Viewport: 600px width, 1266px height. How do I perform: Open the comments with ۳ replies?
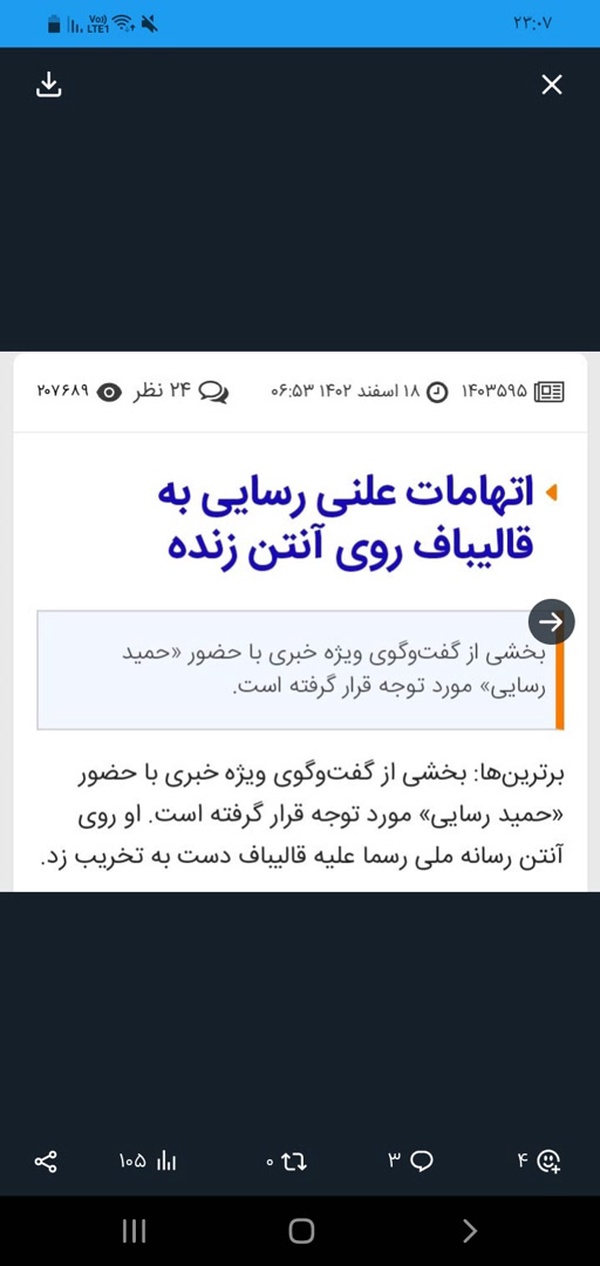click(411, 1160)
